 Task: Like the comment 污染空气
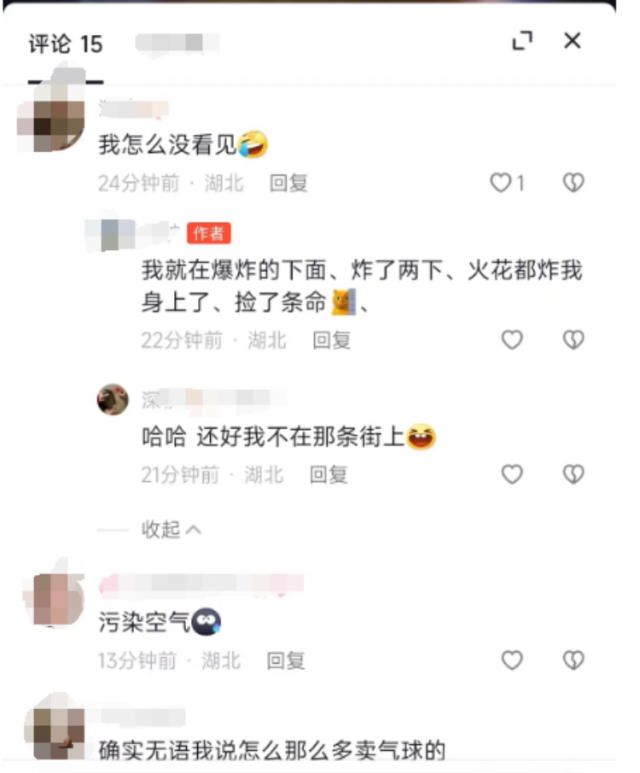pos(512,660)
